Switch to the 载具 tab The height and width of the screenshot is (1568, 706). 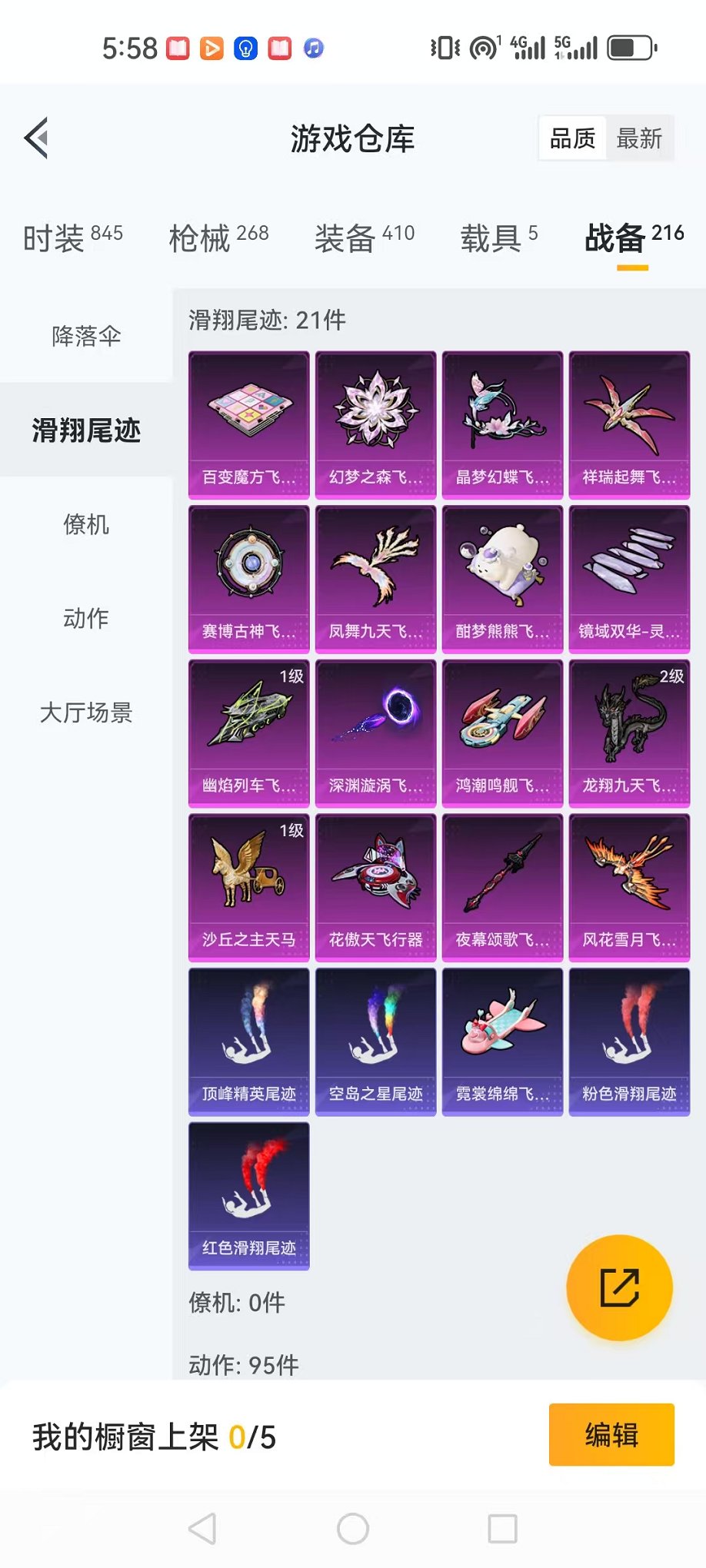(x=498, y=238)
